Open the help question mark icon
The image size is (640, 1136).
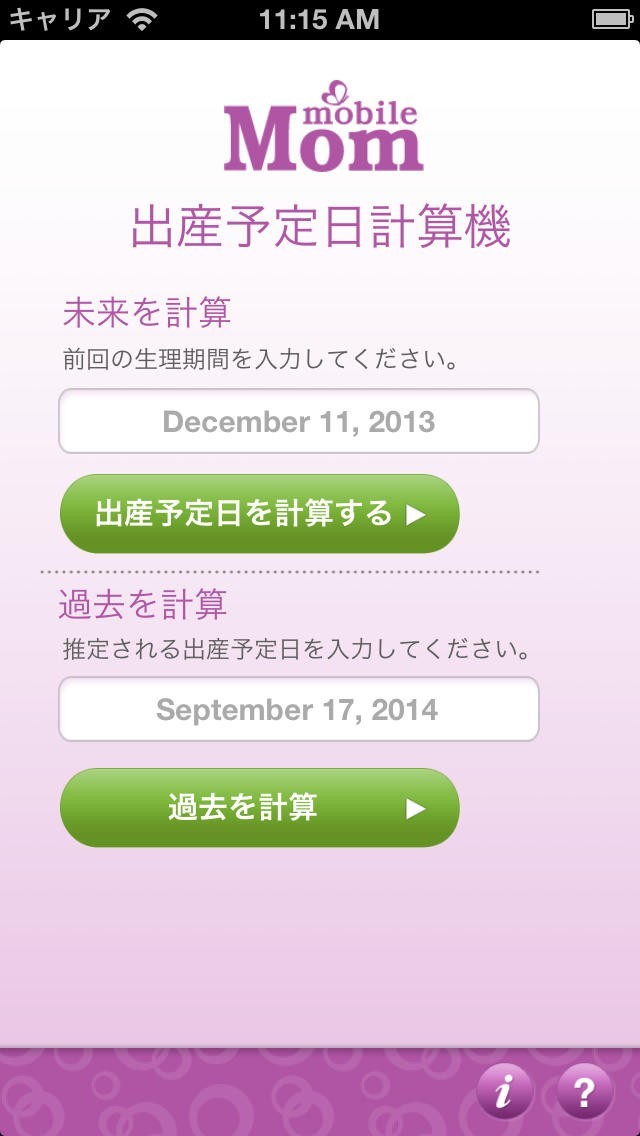coord(584,1091)
